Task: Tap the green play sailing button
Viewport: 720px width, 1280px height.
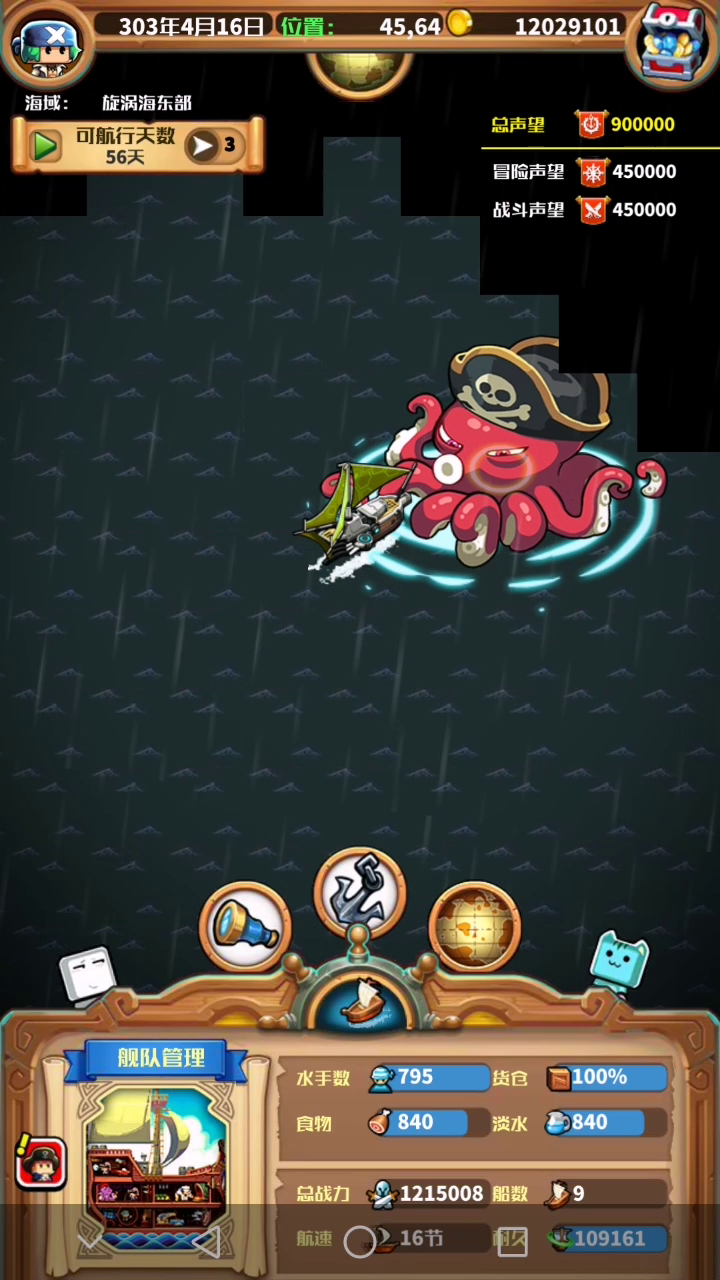Action: [43, 146]
